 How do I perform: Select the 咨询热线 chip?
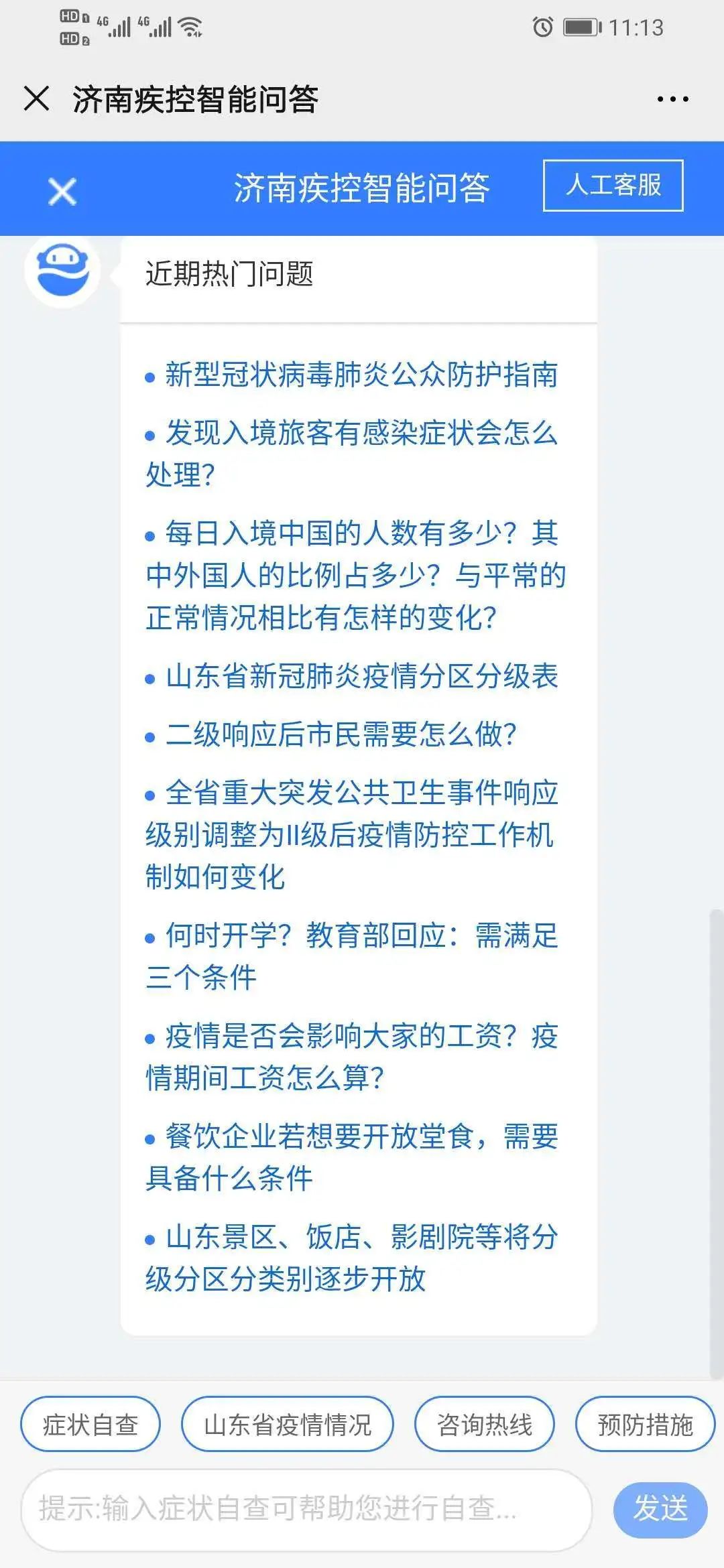[x=484, y=1425]
